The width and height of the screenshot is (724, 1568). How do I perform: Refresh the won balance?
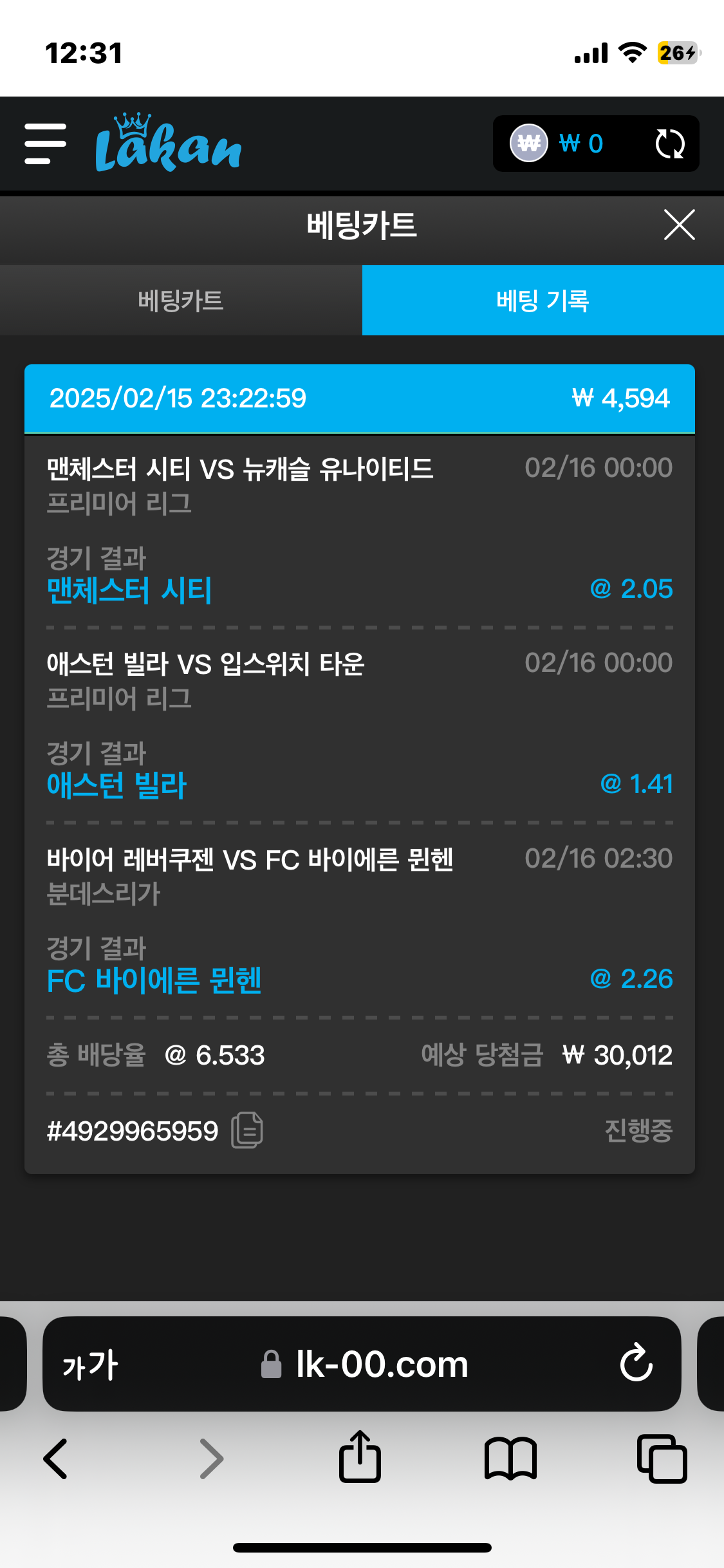[669, 144]
